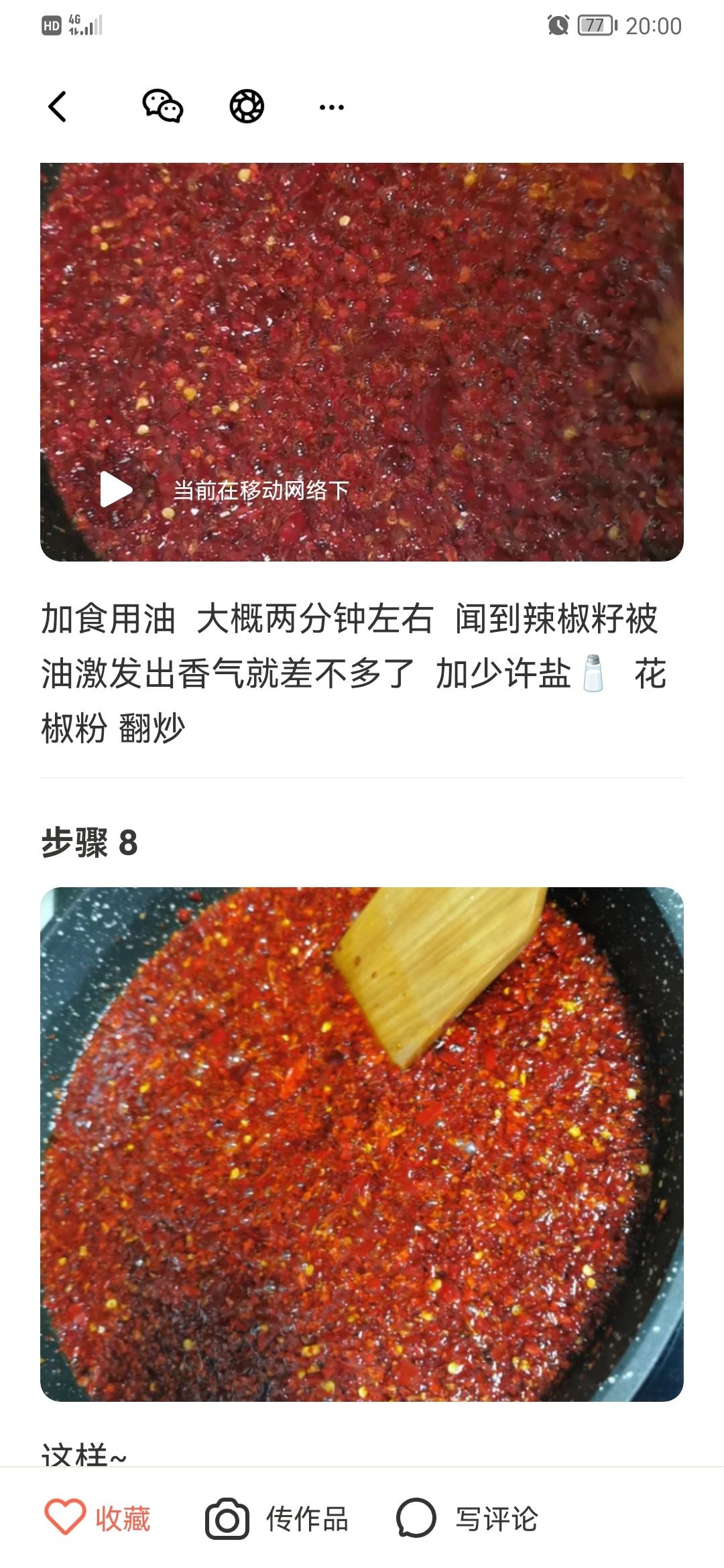Go back to the previous page
The width and height of the screenshot is (724, 1568).
(x=58, y=107)
